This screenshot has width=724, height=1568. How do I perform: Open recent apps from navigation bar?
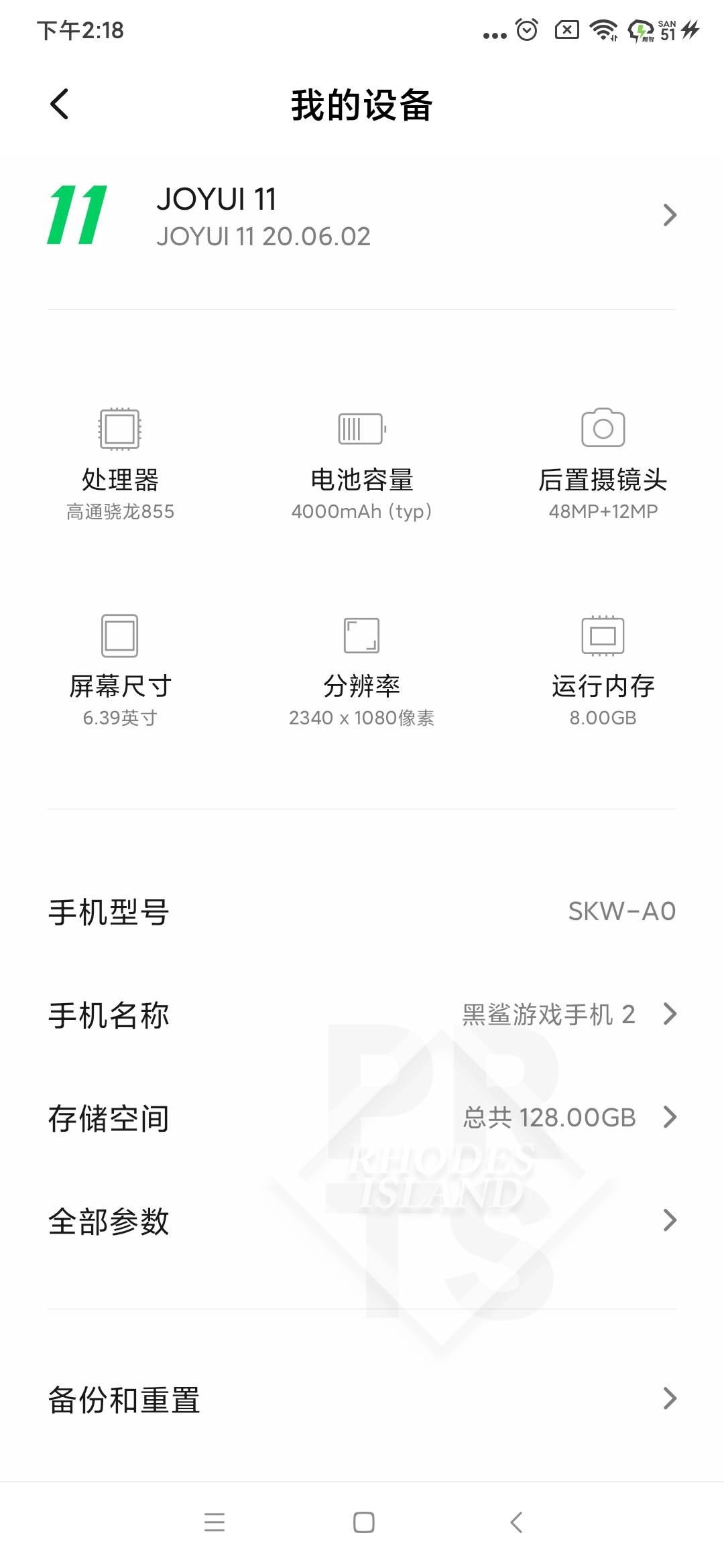(215, 1522)
